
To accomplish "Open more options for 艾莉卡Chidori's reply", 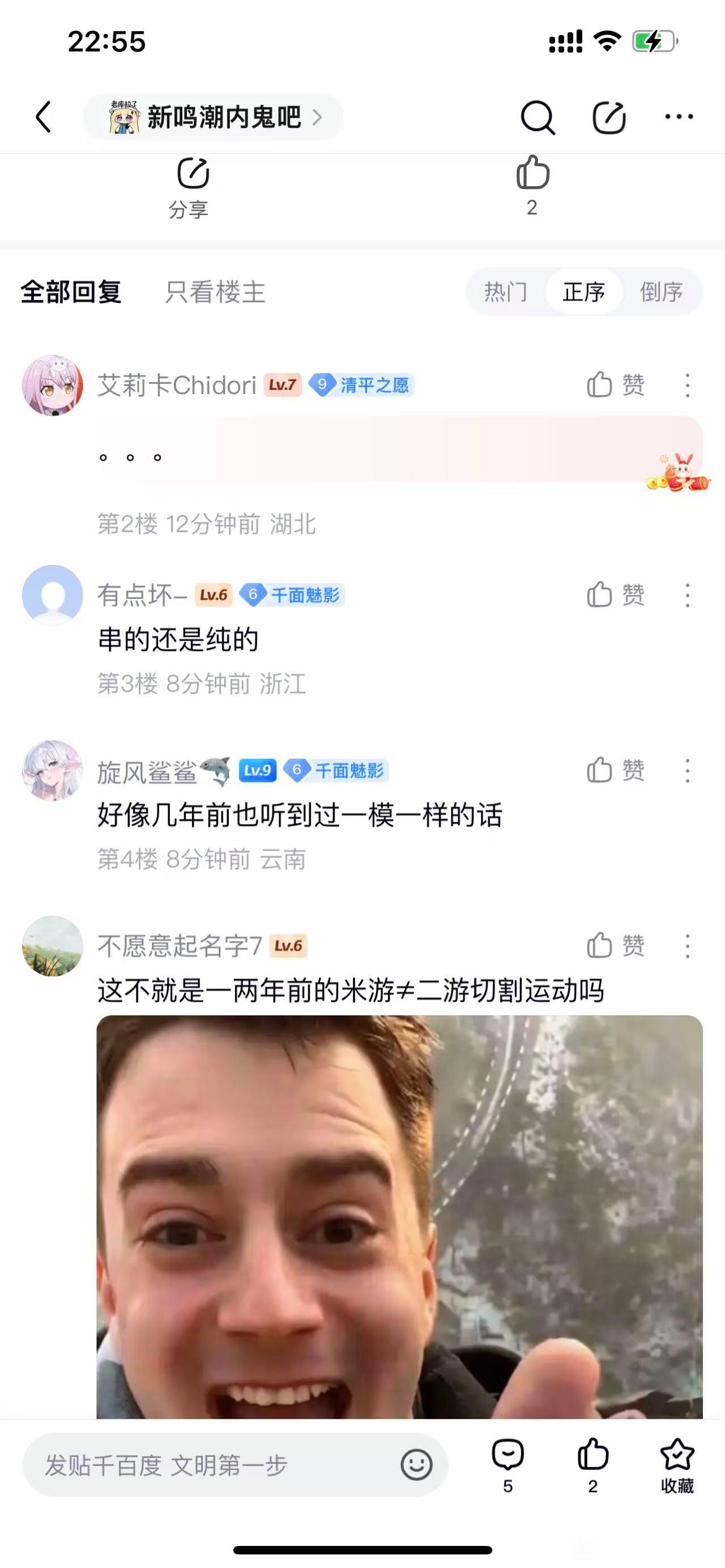I will [x=687, y=385].
